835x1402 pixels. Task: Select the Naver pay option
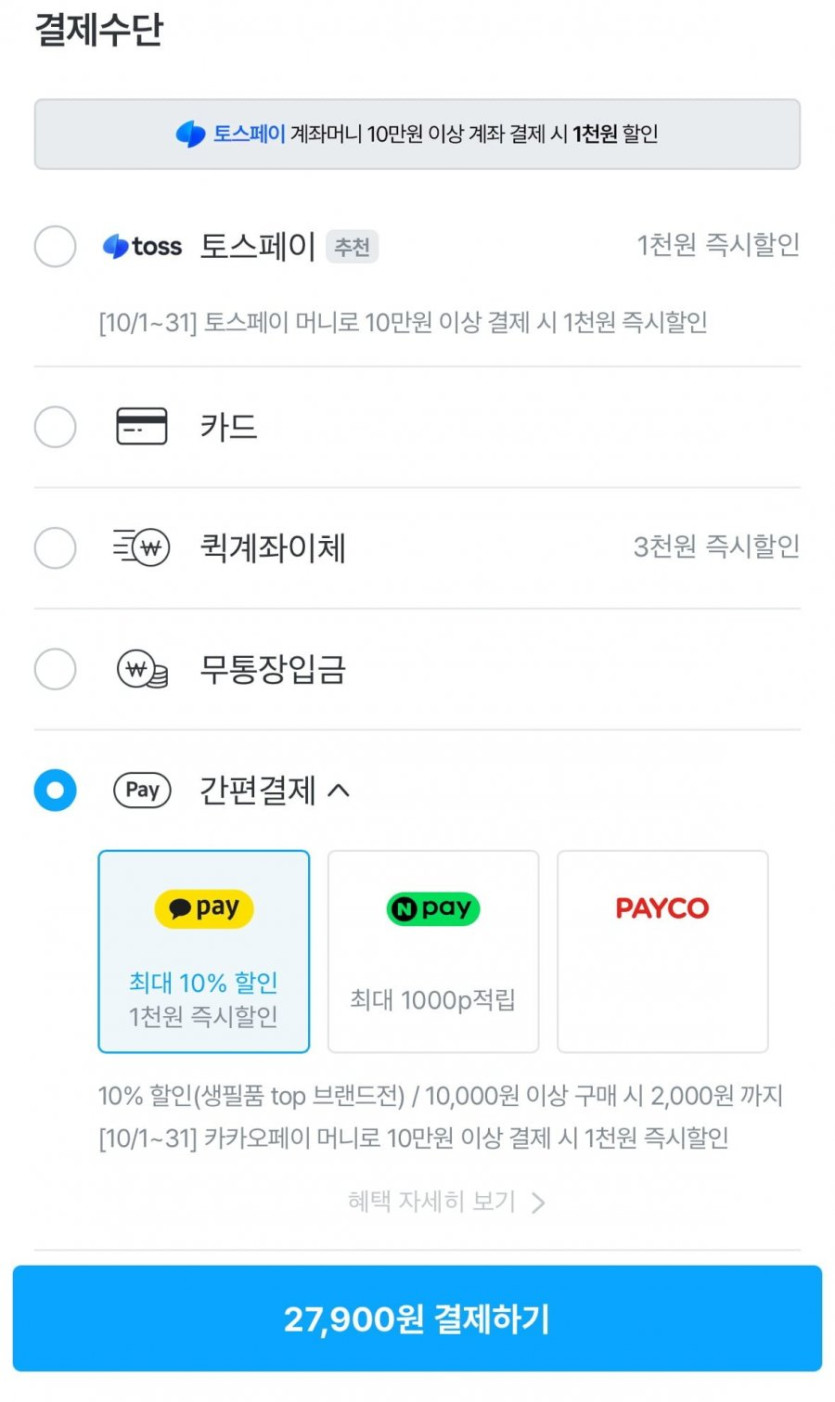pos(433,951)
